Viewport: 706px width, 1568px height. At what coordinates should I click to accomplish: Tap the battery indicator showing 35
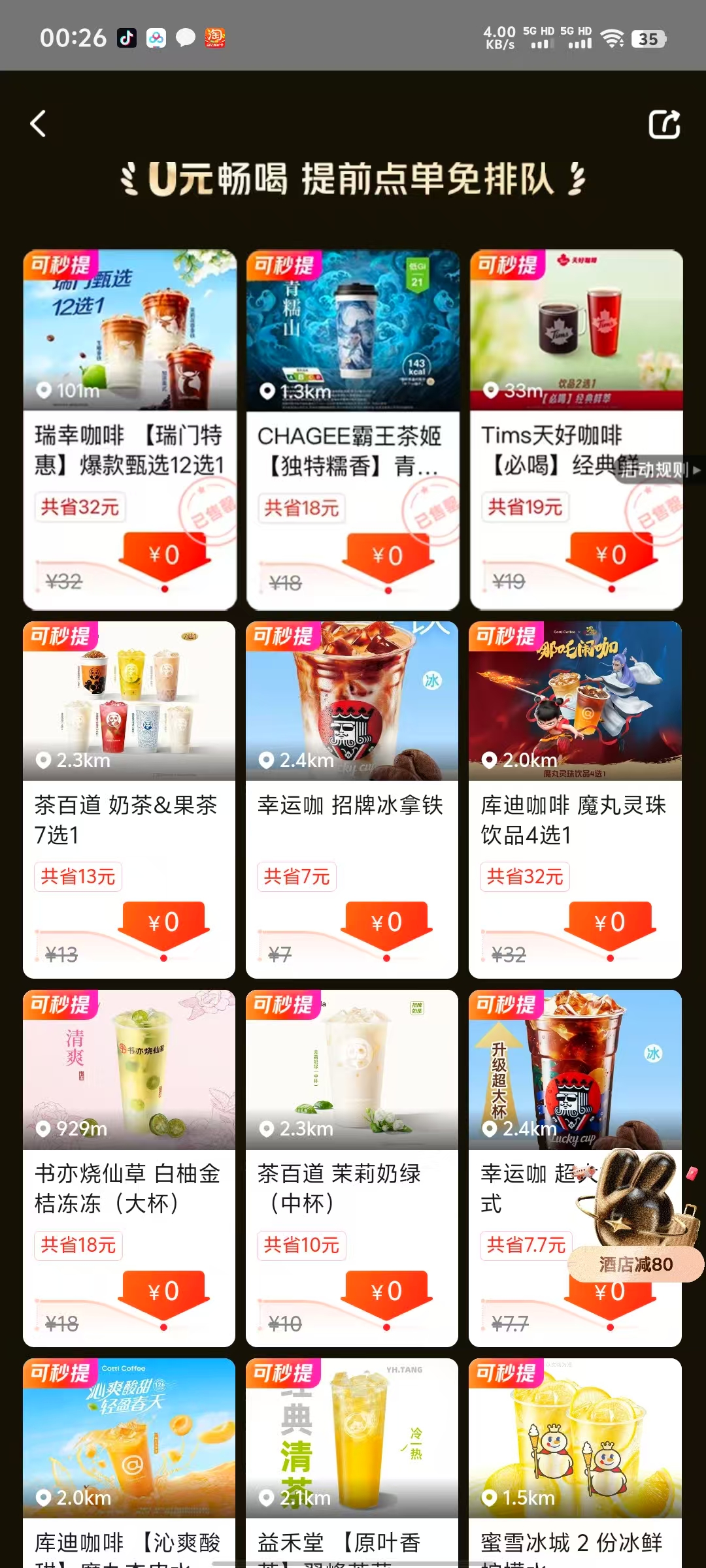click(647, 39)
